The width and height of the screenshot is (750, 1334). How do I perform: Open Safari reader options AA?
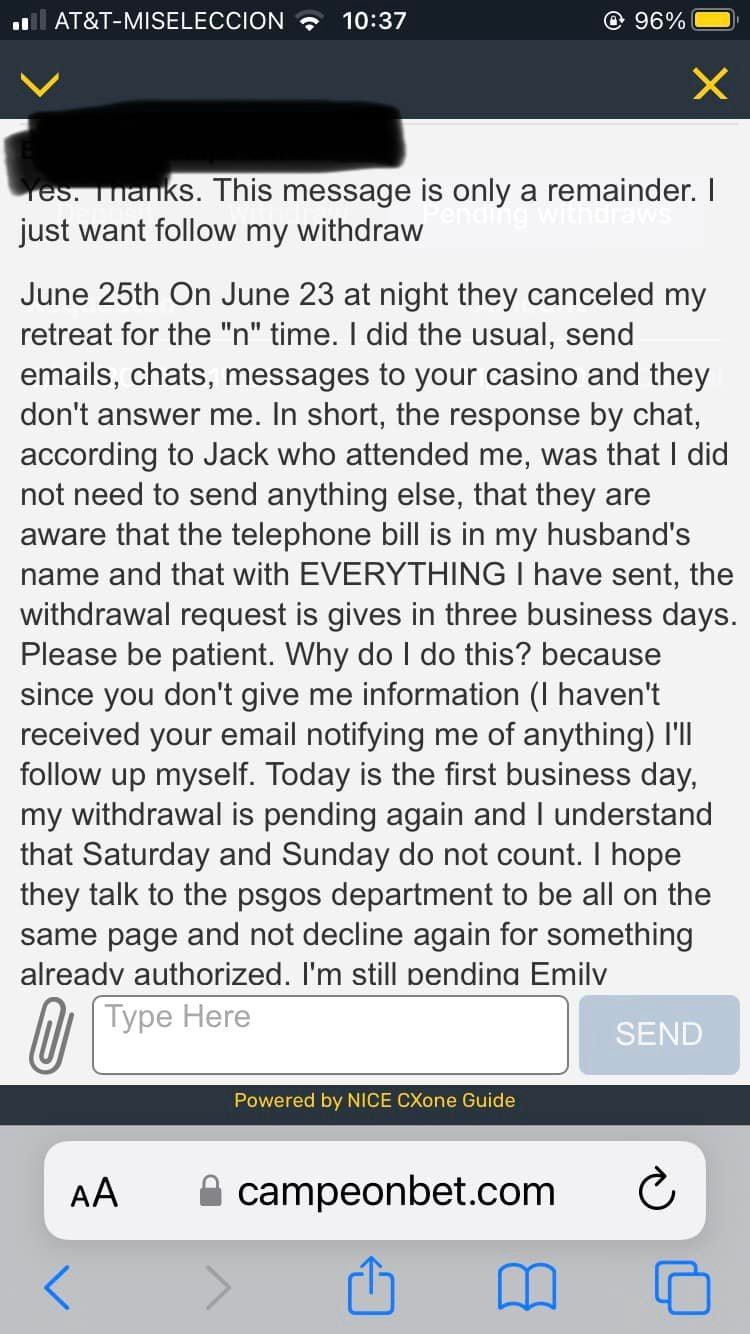tap(95, 1191)
